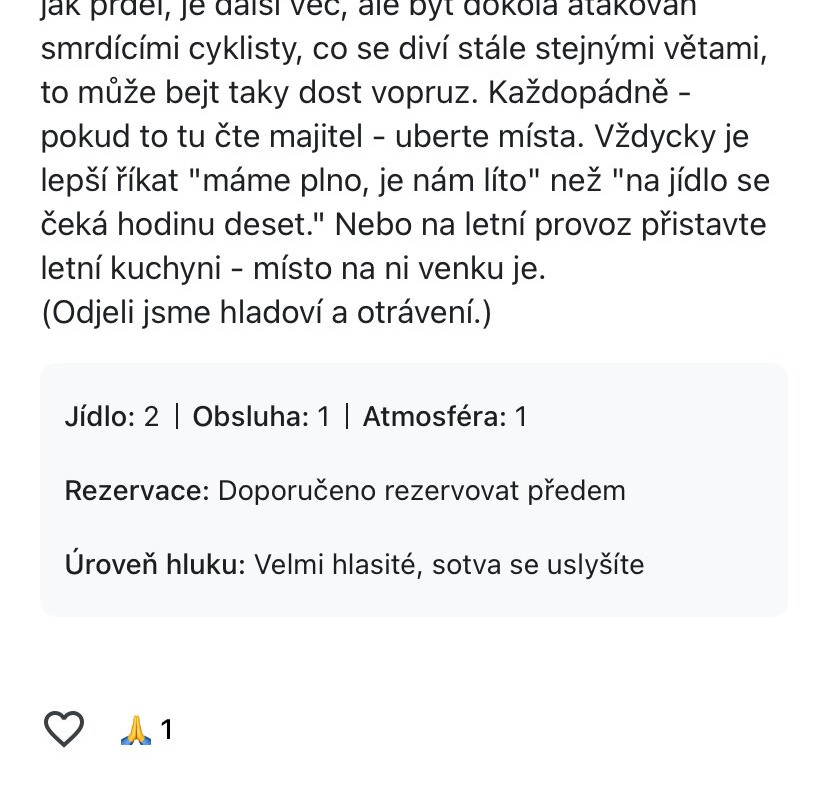Screen dimensions: 828x808
Task: Like this review with the heart icon
Action: click(x=64, y=729)
